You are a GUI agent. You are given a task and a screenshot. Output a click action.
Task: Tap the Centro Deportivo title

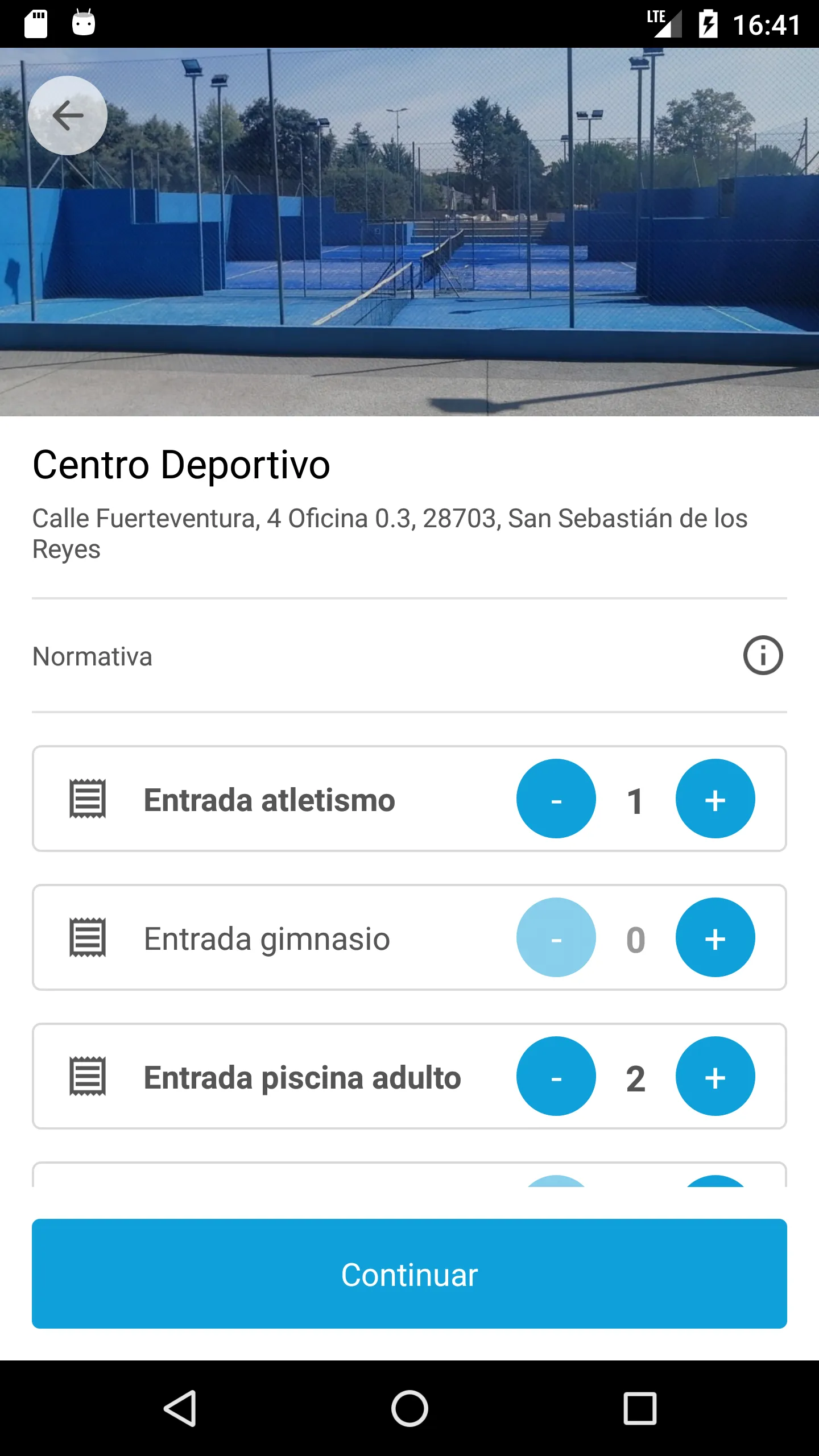[181, 464]
